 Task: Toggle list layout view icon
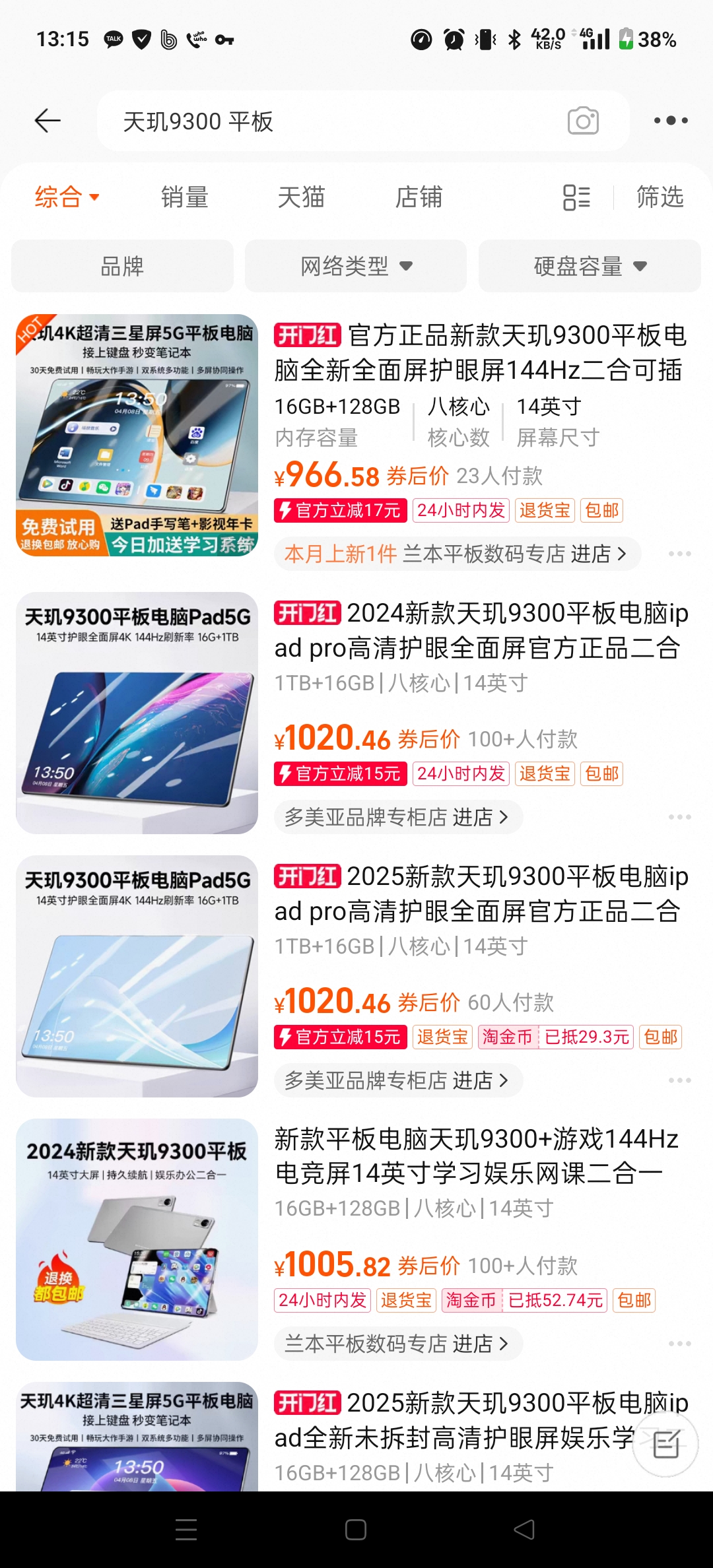pyautogui.click(x=576, y=197)
